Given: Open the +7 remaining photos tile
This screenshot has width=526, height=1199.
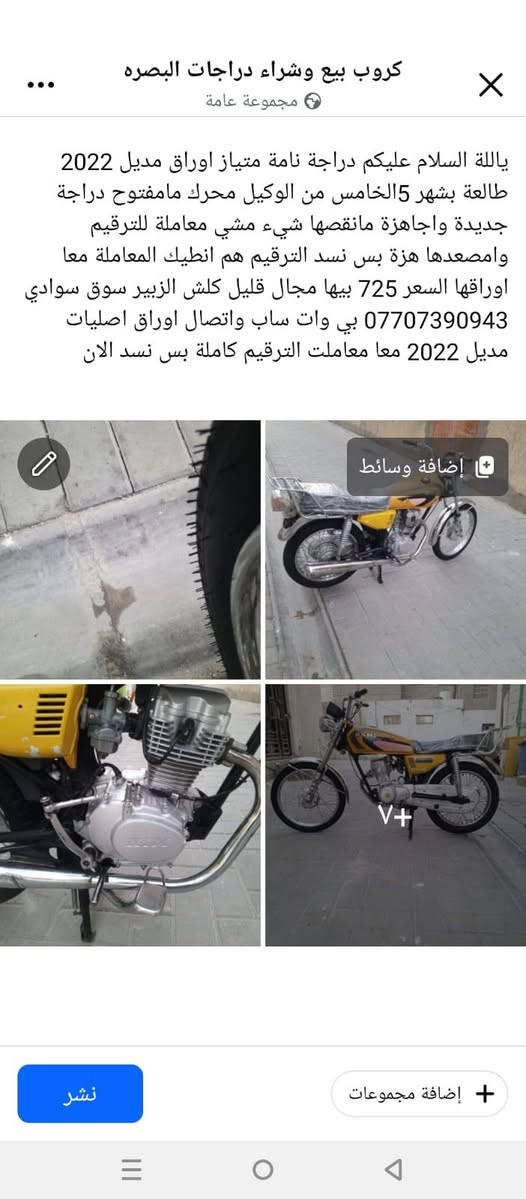Looking at the screenshot, I should point(395,815).
